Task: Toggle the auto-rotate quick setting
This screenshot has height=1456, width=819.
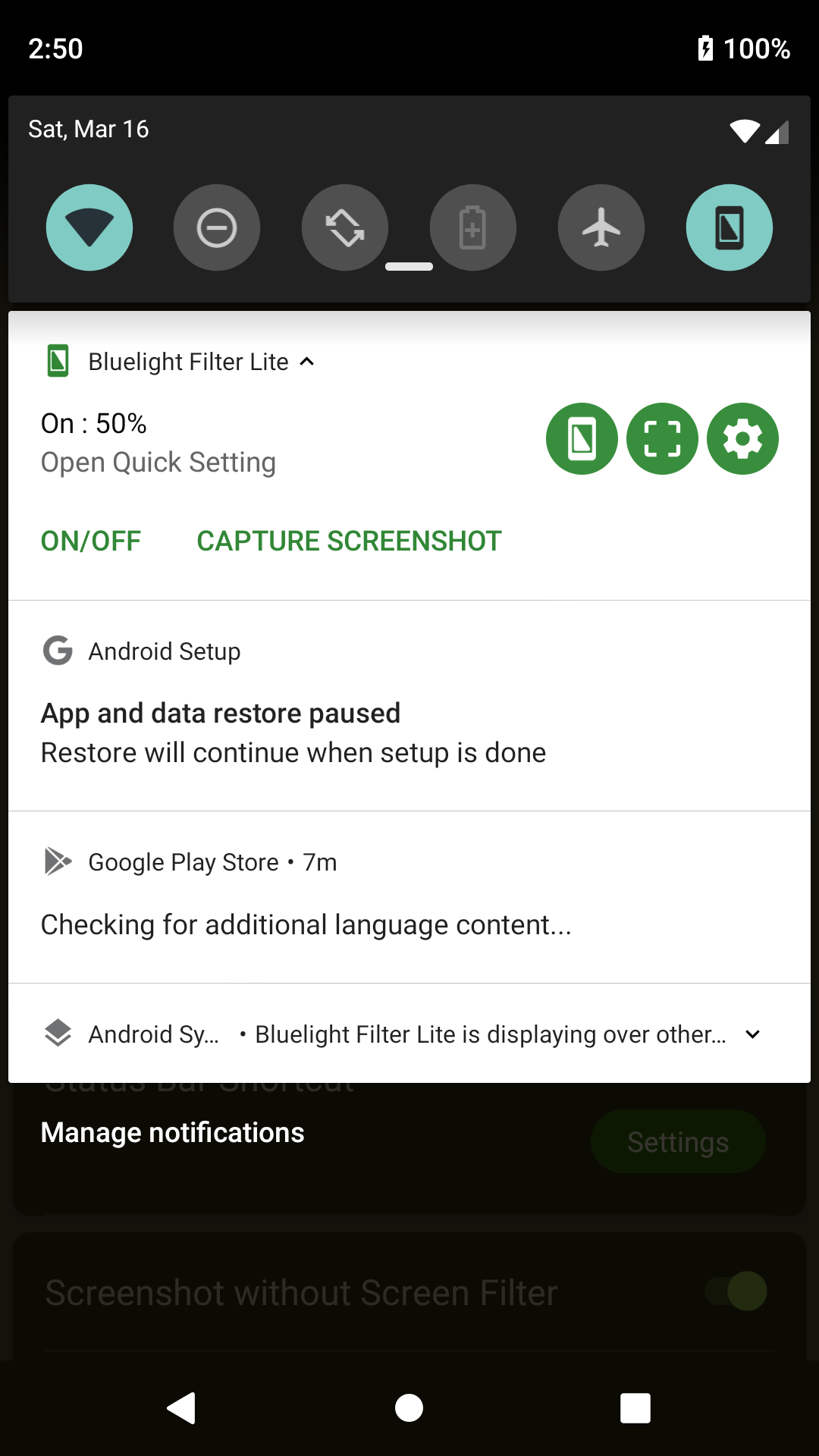Action: click(x=345, y=227)
